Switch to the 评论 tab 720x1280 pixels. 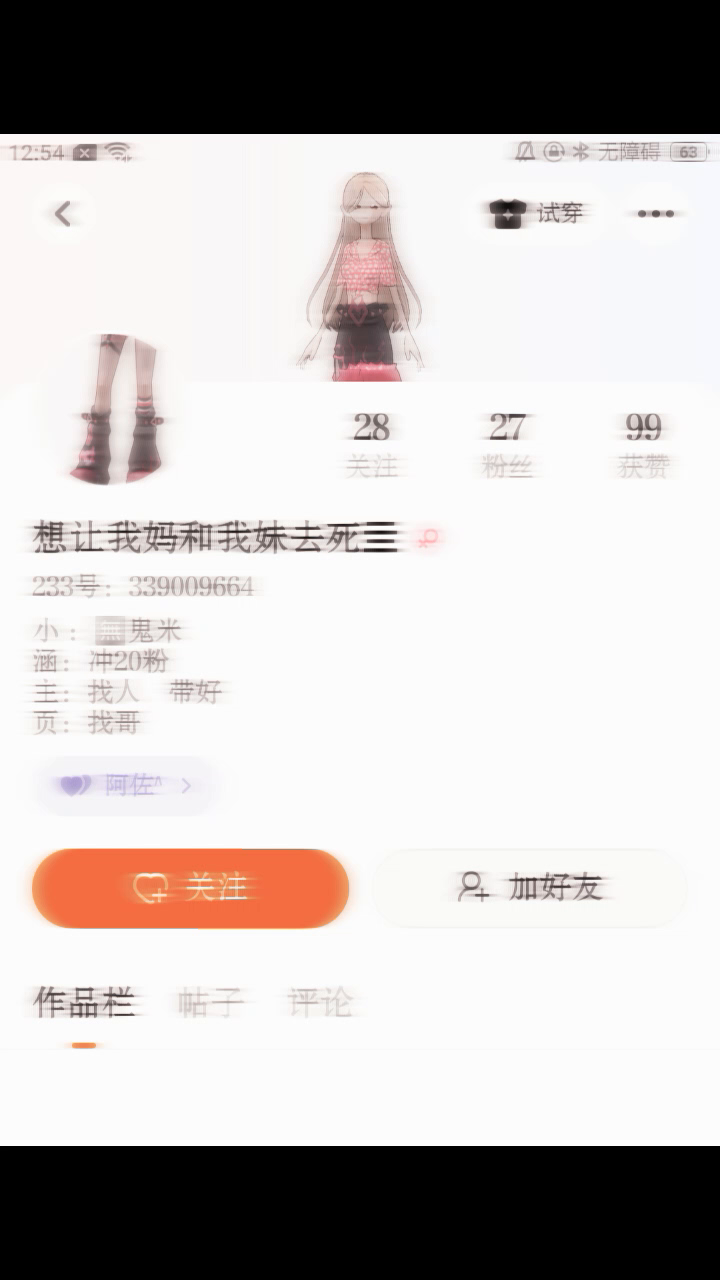pyautogui.click(x=320, y=1002)
